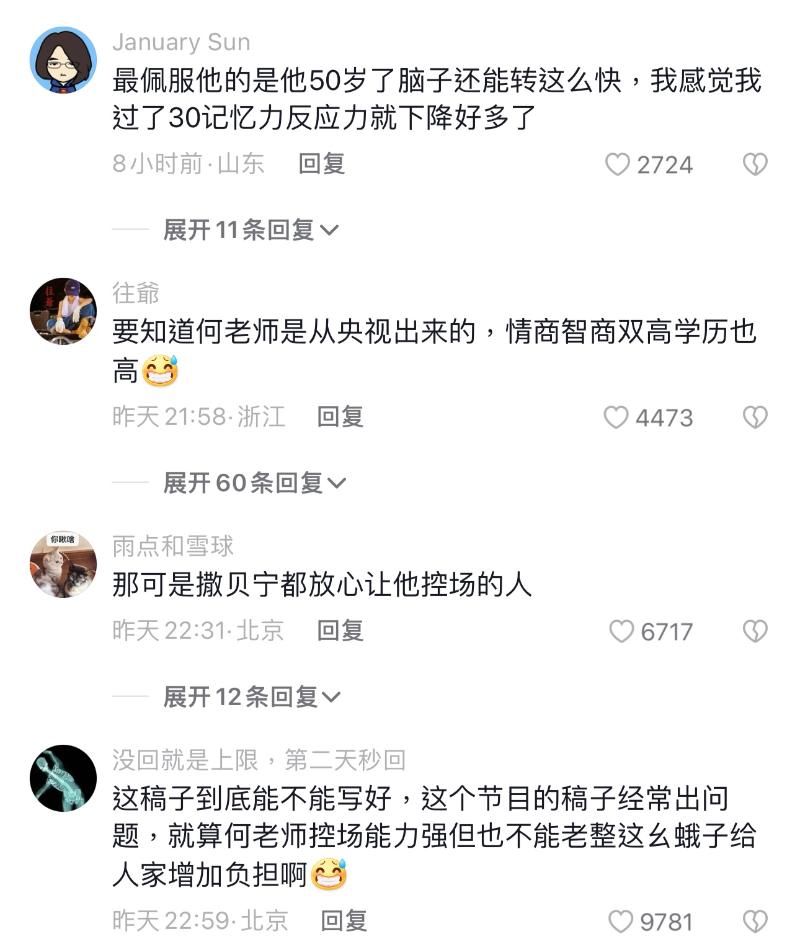Like the comment with 9781 likes
This screenshot has height=947, width=800.
(x=622, y=921)
